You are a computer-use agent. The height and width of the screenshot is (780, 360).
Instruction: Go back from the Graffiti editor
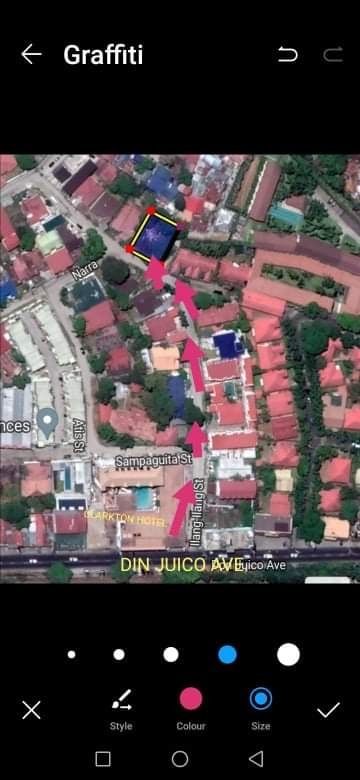click(31, 54)
